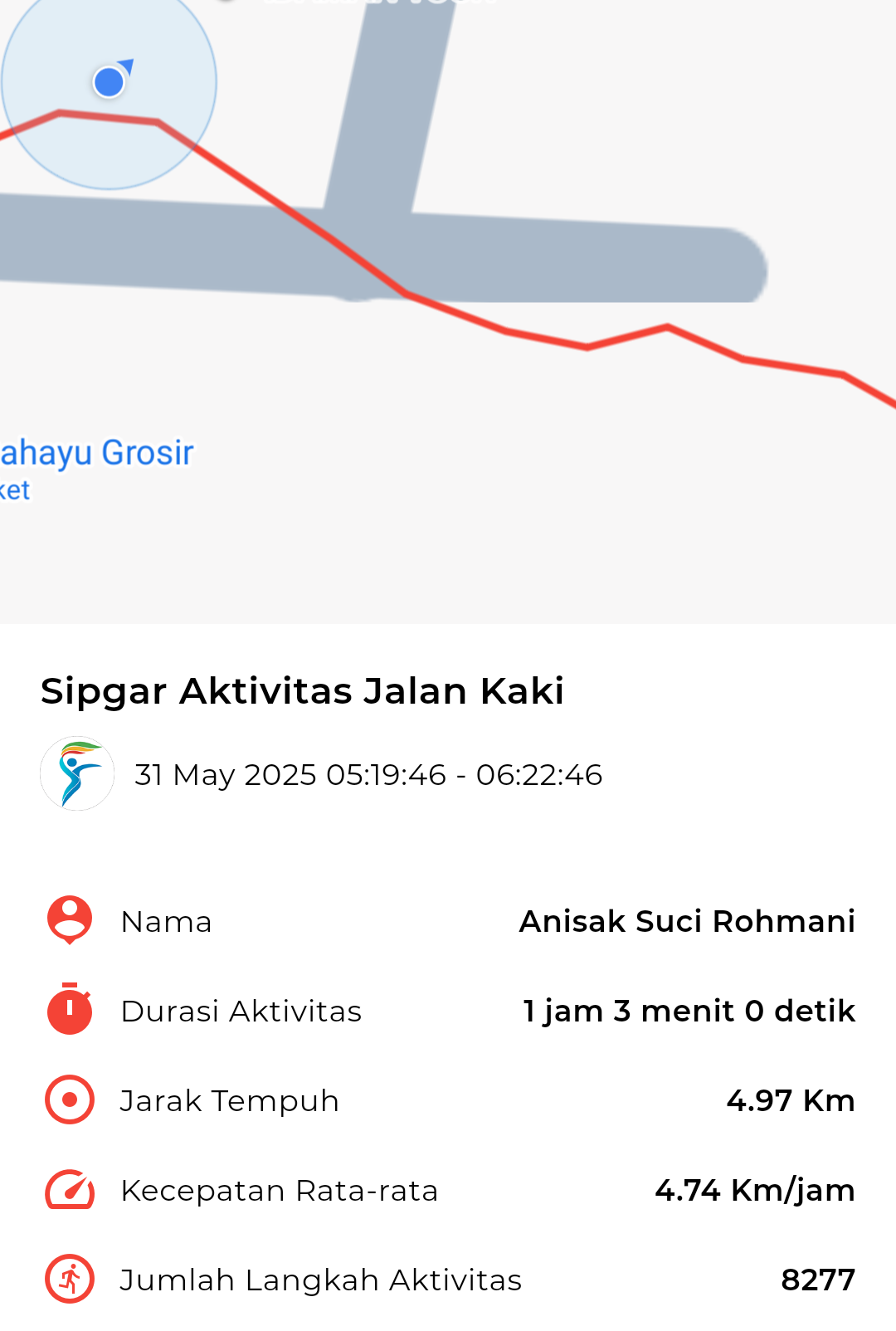
Task: Click the 4.97 Km distance value
Action: (791, 1101)
